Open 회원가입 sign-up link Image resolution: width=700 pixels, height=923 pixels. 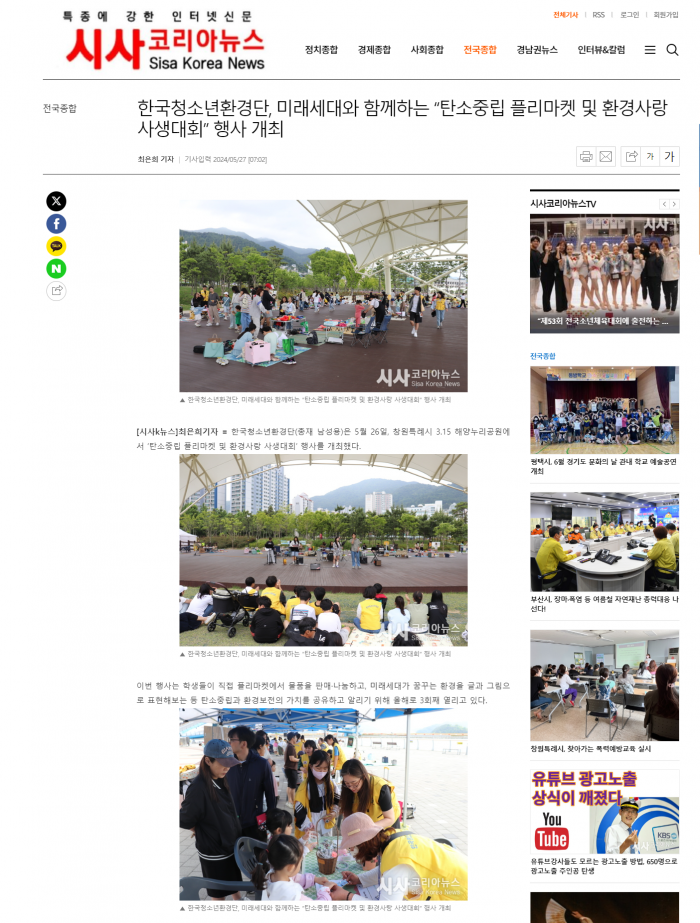(665, 15)
